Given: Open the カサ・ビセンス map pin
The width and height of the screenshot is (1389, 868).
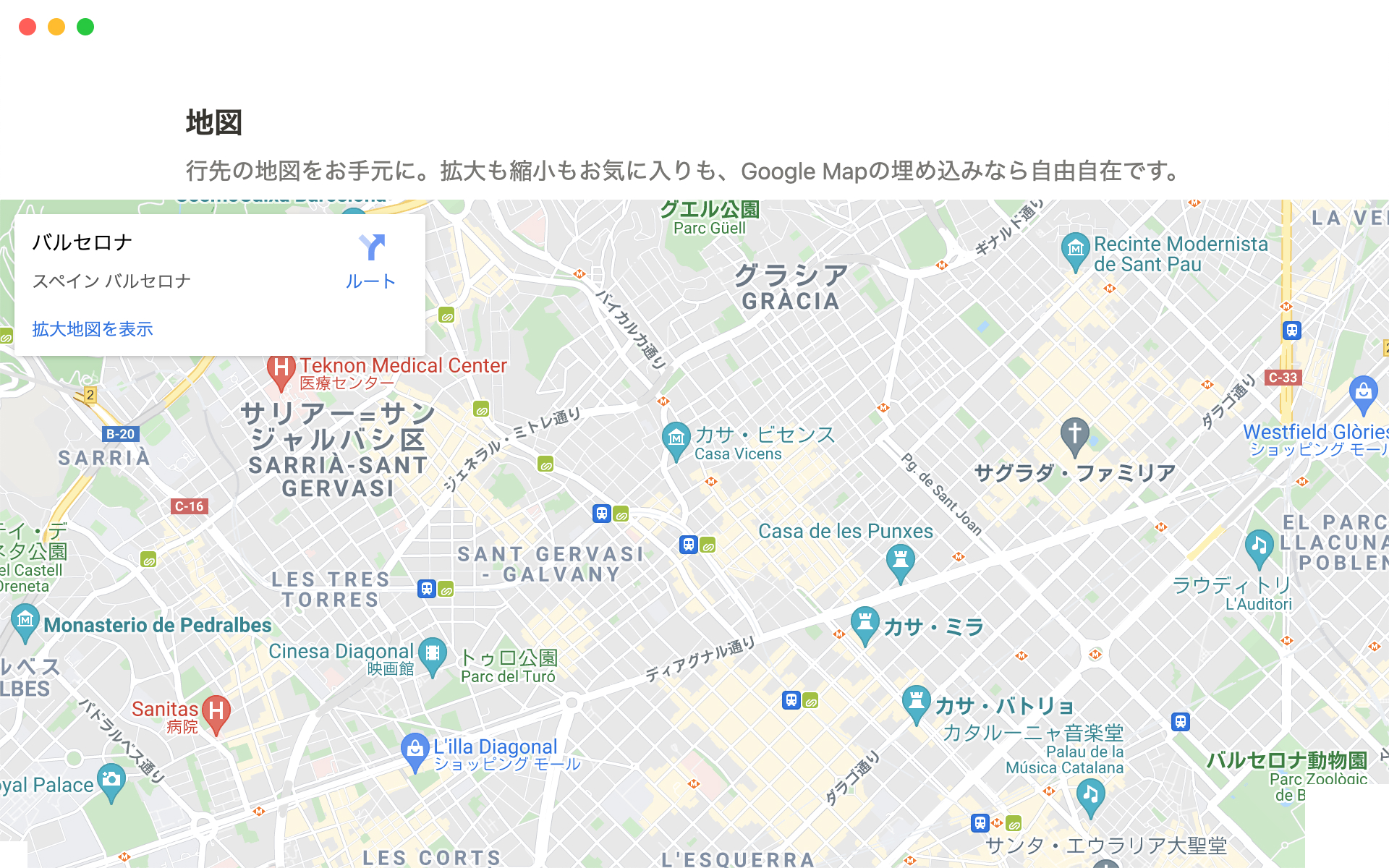Looking at the screenshot, I should (x=676, y=439).
